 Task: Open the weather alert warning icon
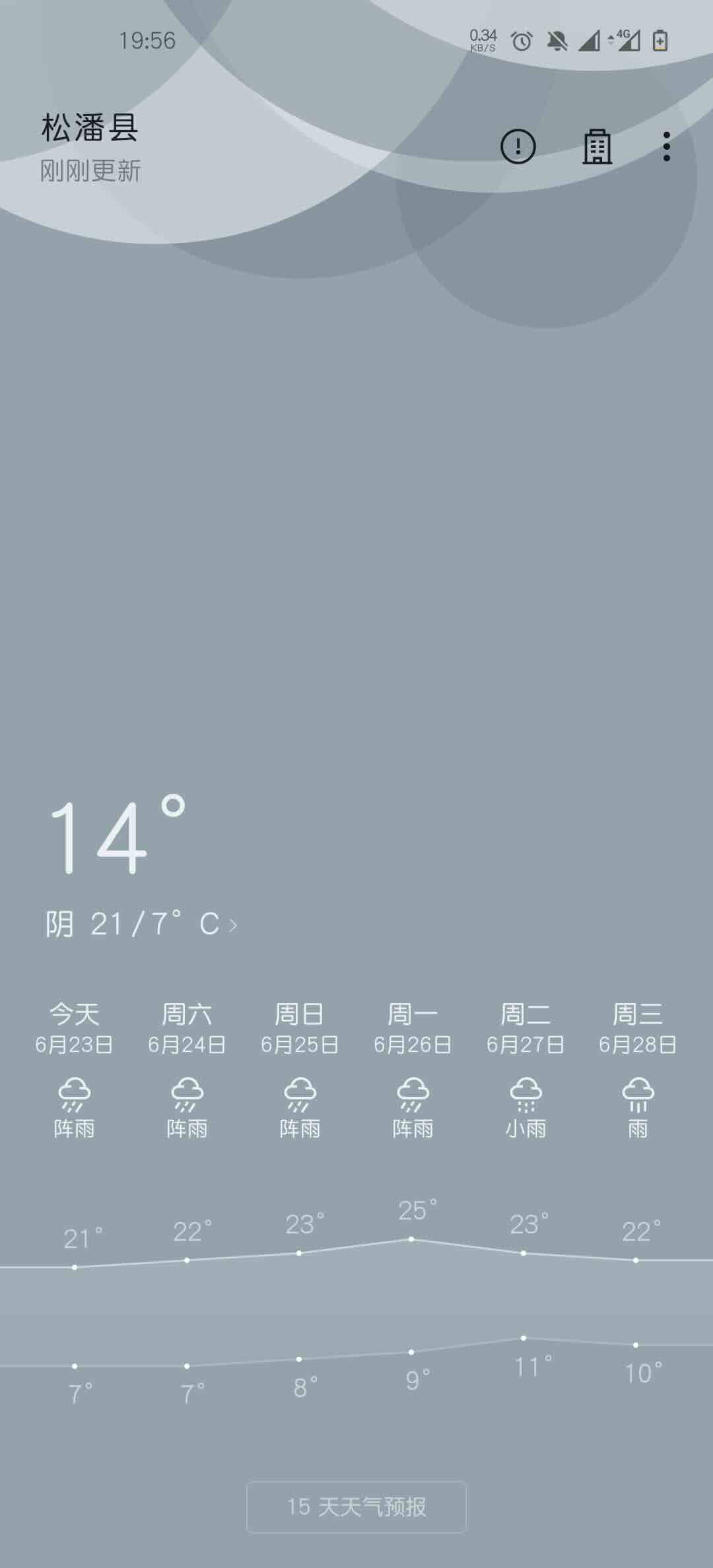(518, 146)
